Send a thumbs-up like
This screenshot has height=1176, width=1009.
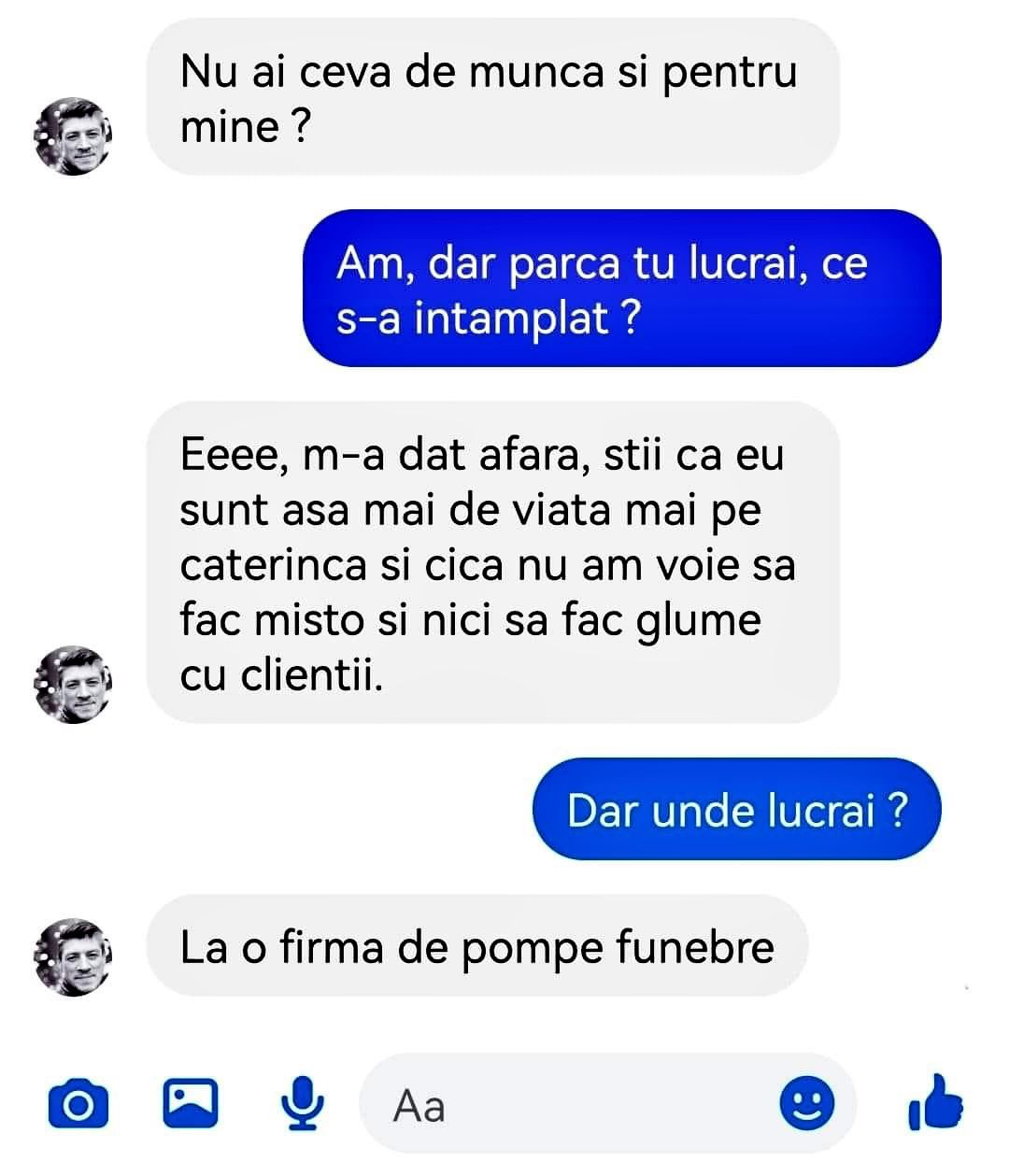tap(935, 1103)
